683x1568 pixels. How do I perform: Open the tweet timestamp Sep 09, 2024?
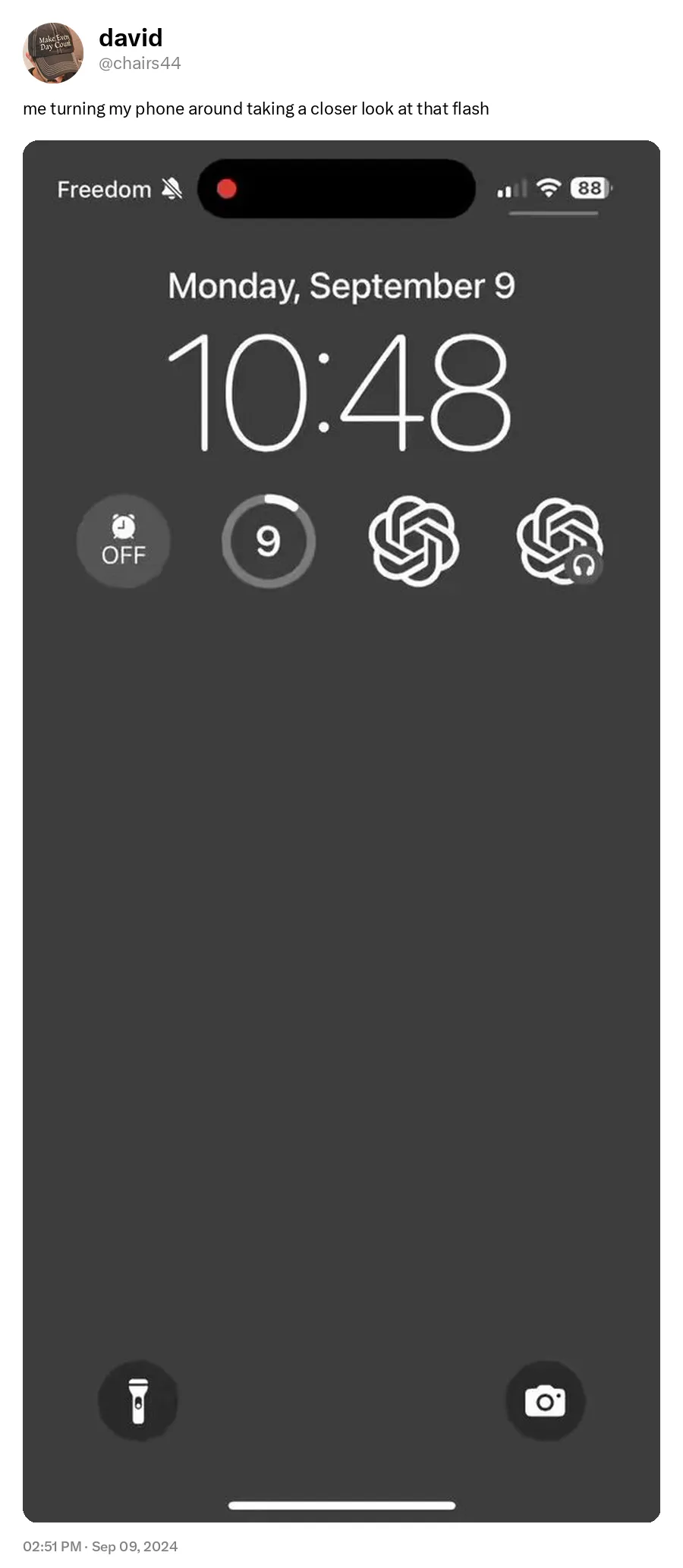[x=100, y=1546]
